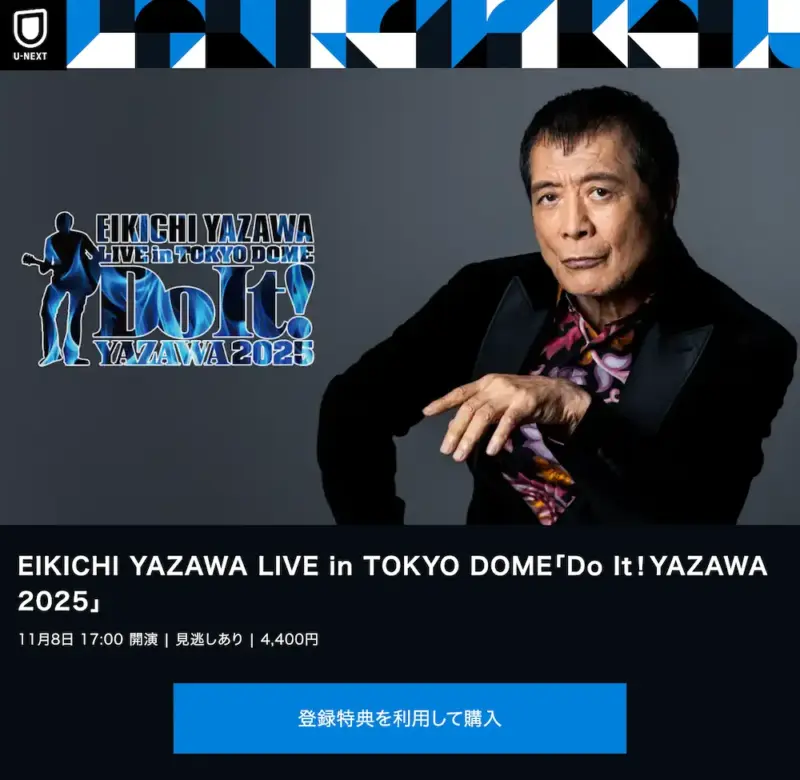Open the U-NEXT home logo
The width and height of the screenshot is (800, 780).
[x=33, y=34]
